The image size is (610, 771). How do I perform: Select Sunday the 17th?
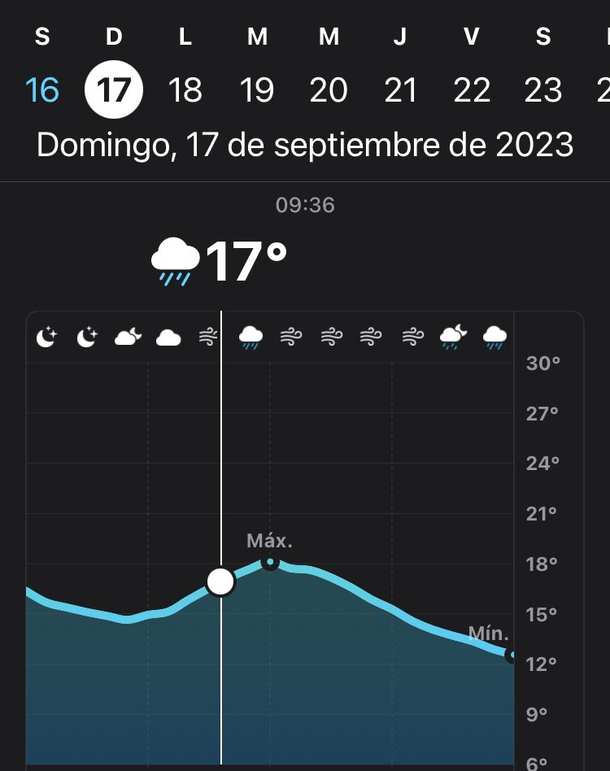point(114,90)
